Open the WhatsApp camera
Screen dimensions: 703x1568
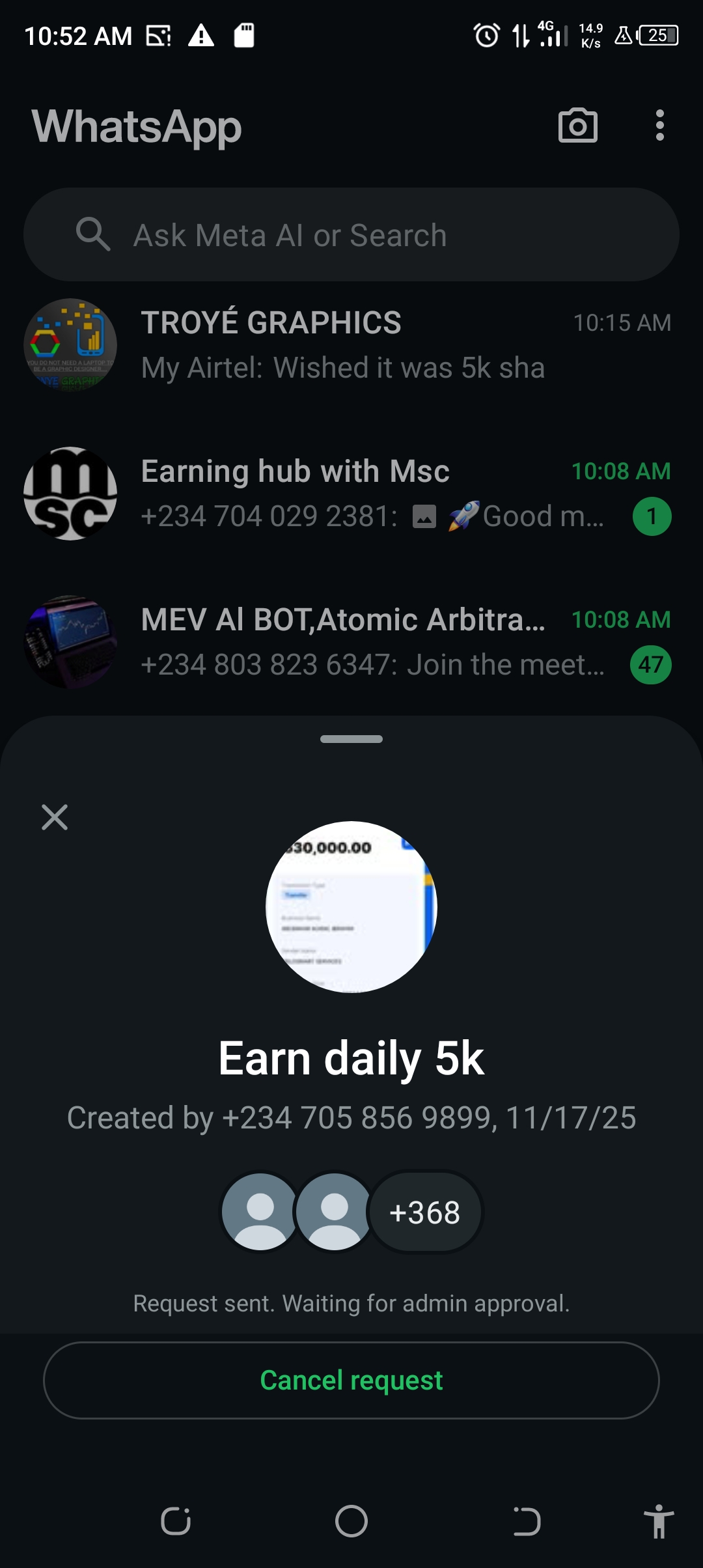point(577,126)
